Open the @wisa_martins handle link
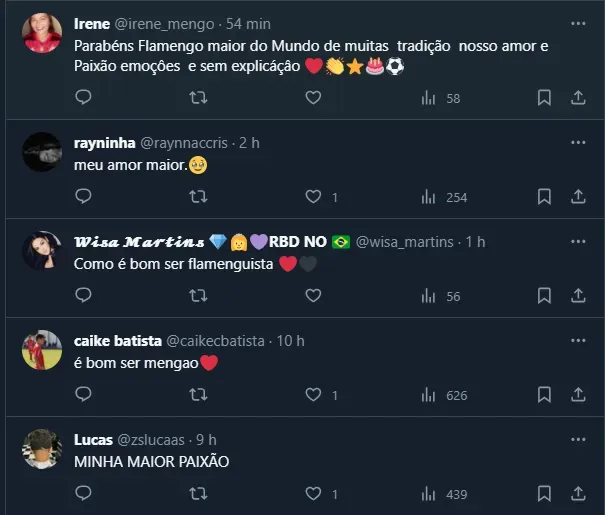605x515 pixels. click(x=406, y=242)
